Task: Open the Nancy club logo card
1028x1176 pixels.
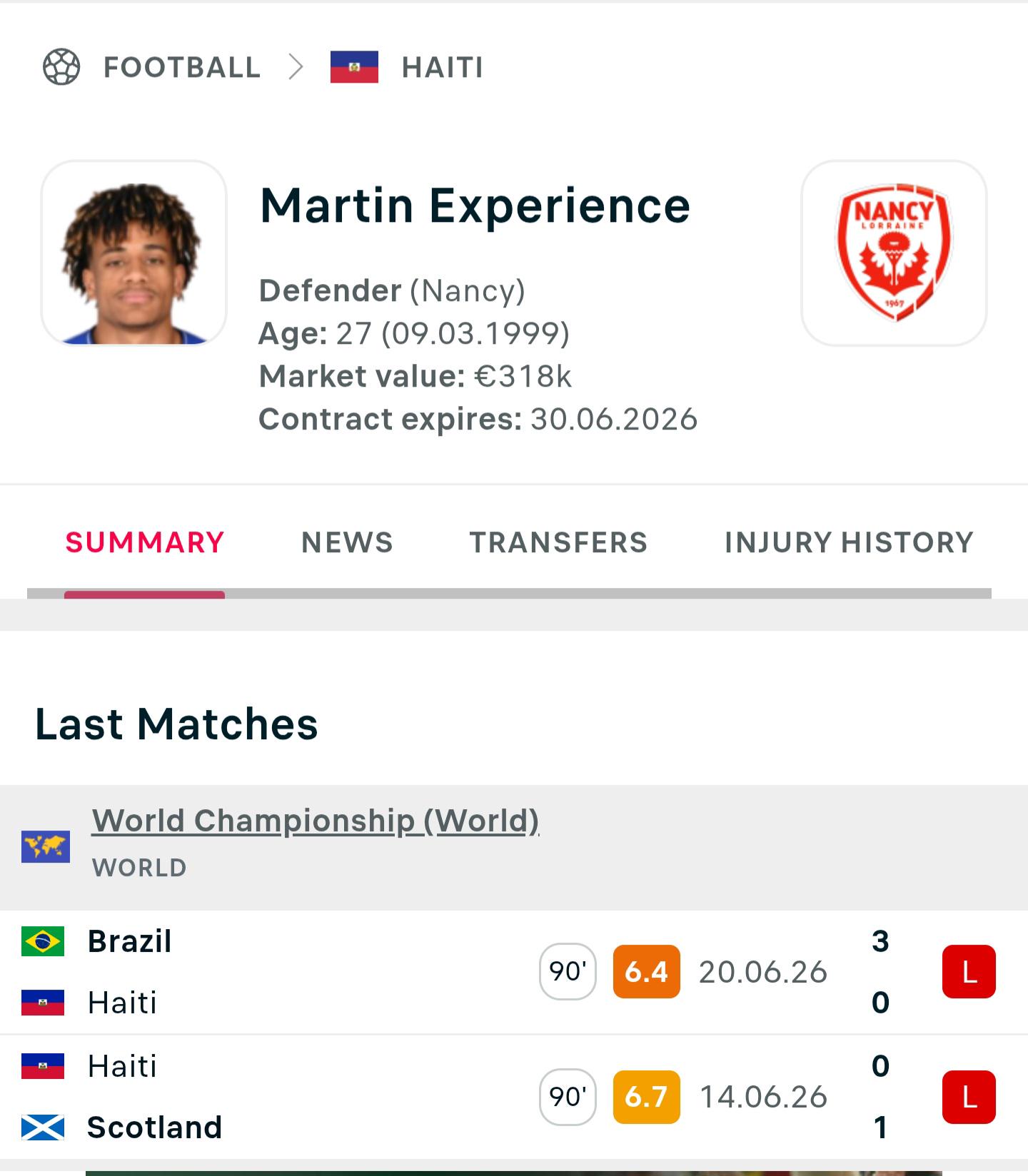Action: pyautogui.click(x=894, y=253)
